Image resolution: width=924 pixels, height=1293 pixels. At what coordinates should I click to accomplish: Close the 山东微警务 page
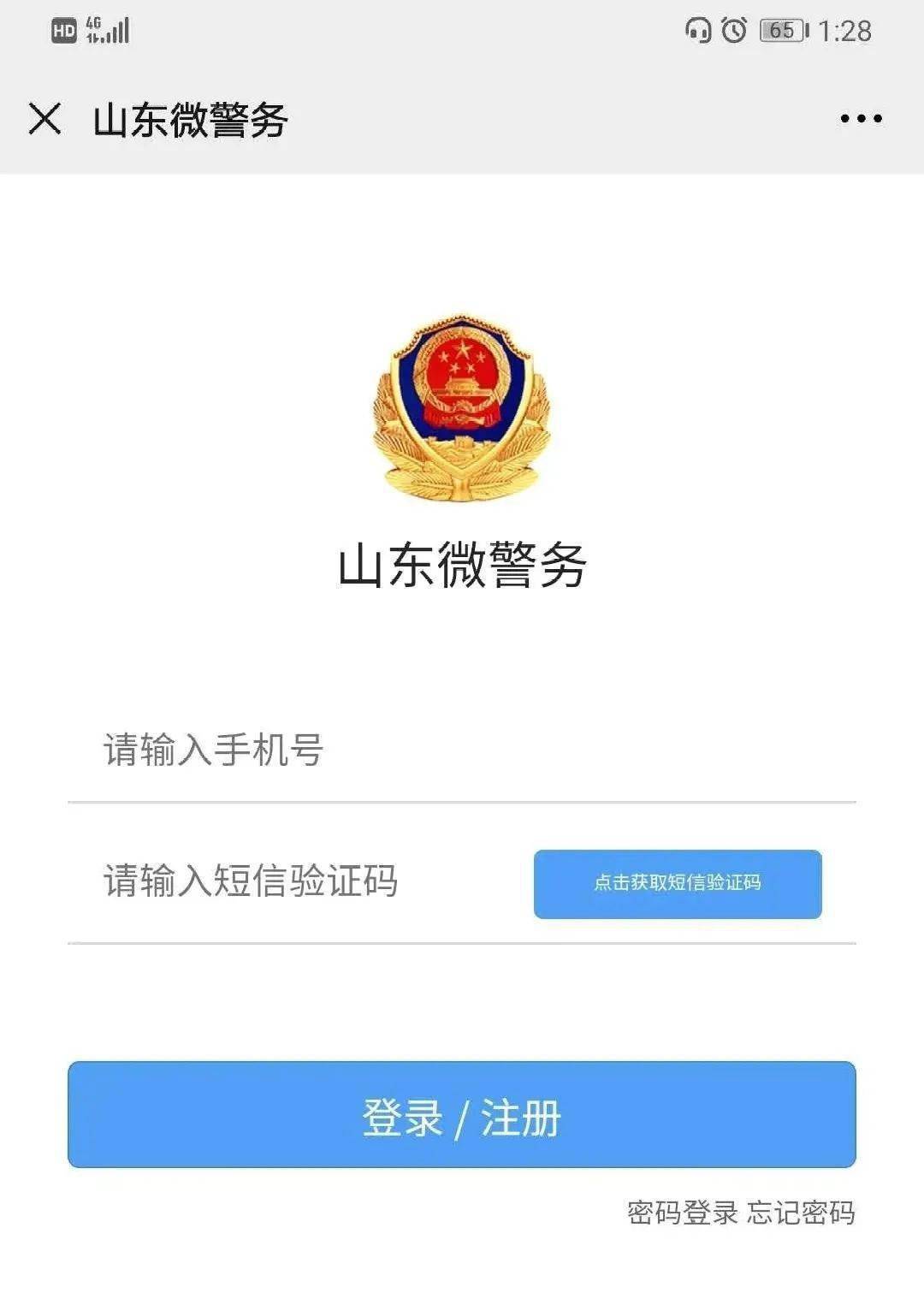pyautogui.click(x=44, y=118)
